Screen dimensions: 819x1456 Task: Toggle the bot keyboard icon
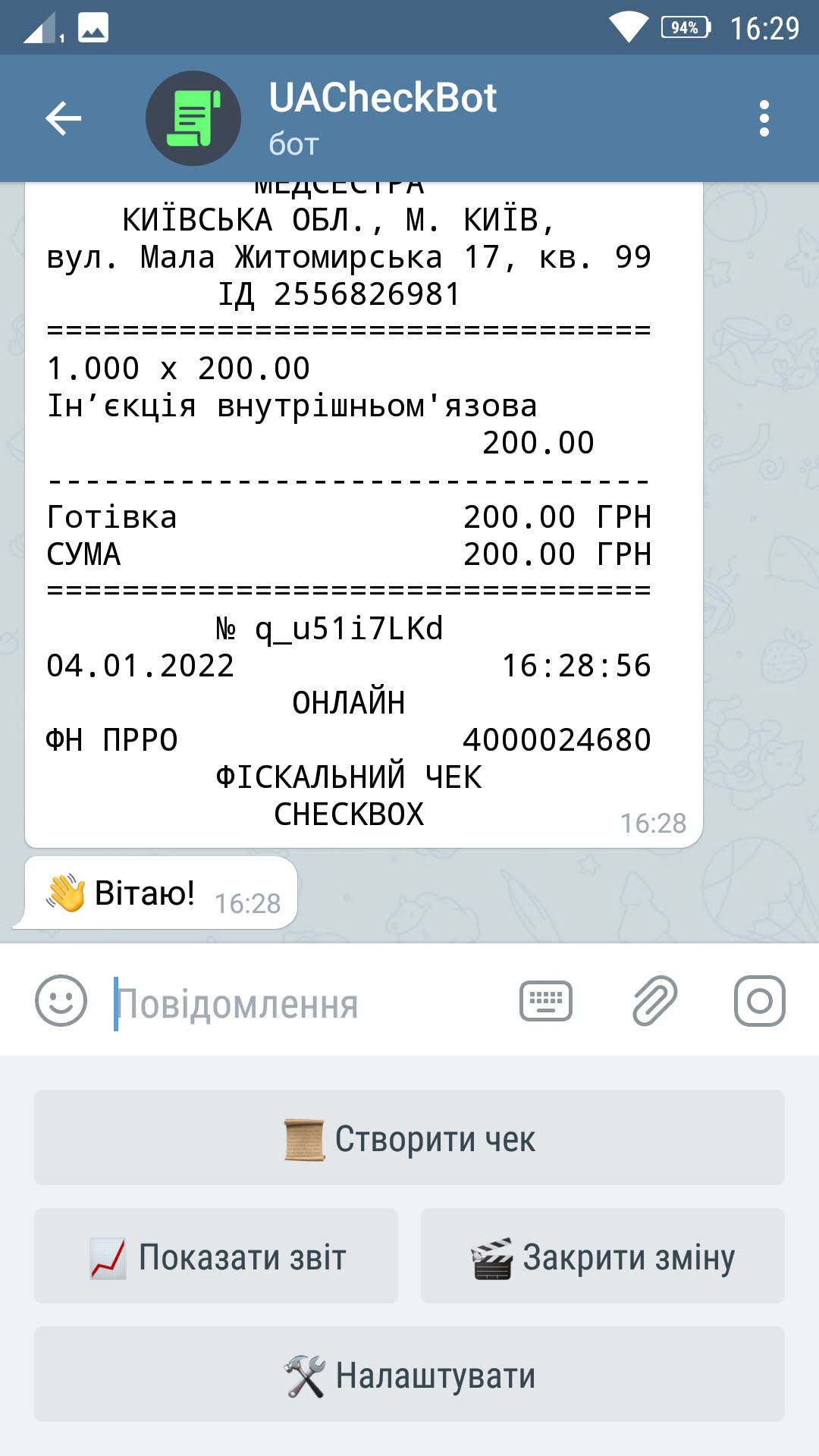(546, 1001)
